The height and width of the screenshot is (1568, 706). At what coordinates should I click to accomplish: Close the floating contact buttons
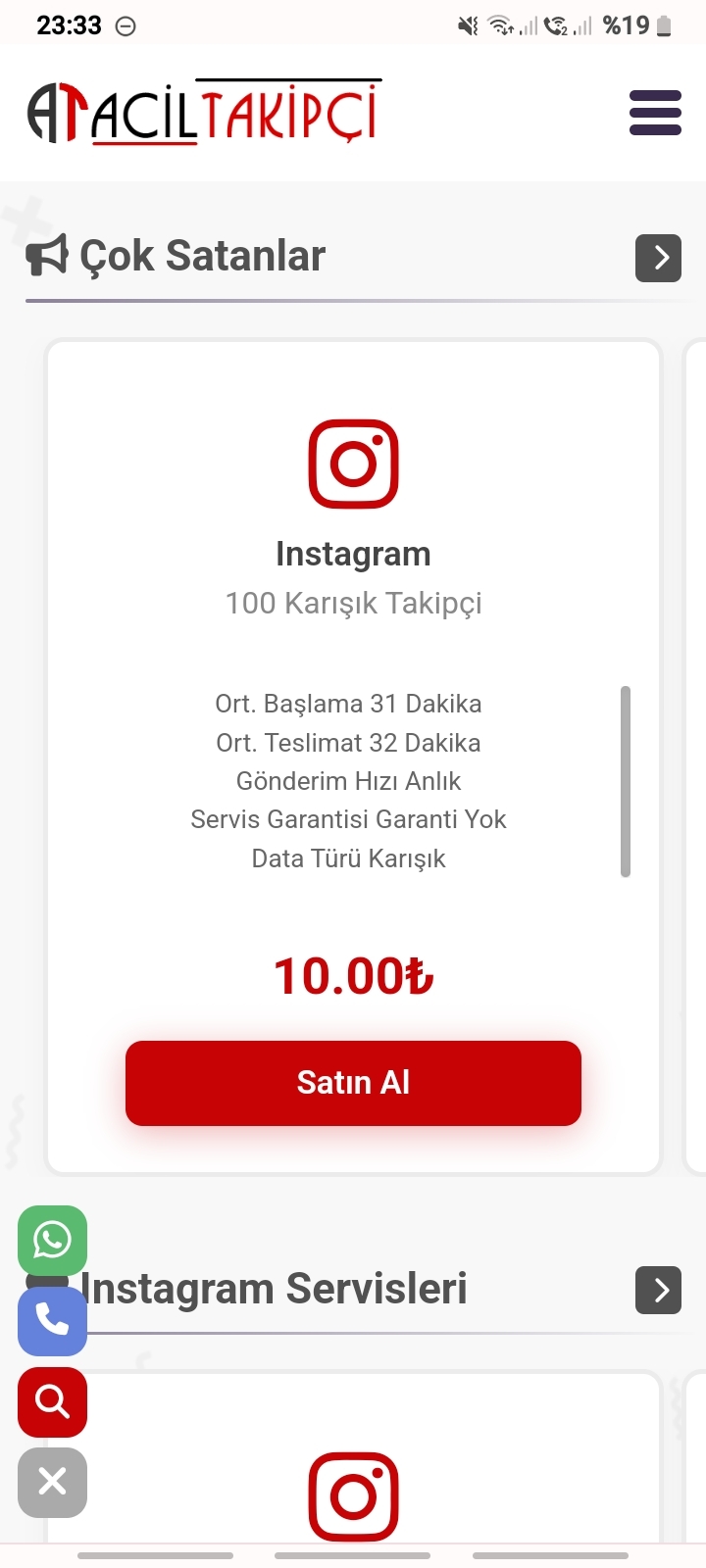click(52, 1483)
